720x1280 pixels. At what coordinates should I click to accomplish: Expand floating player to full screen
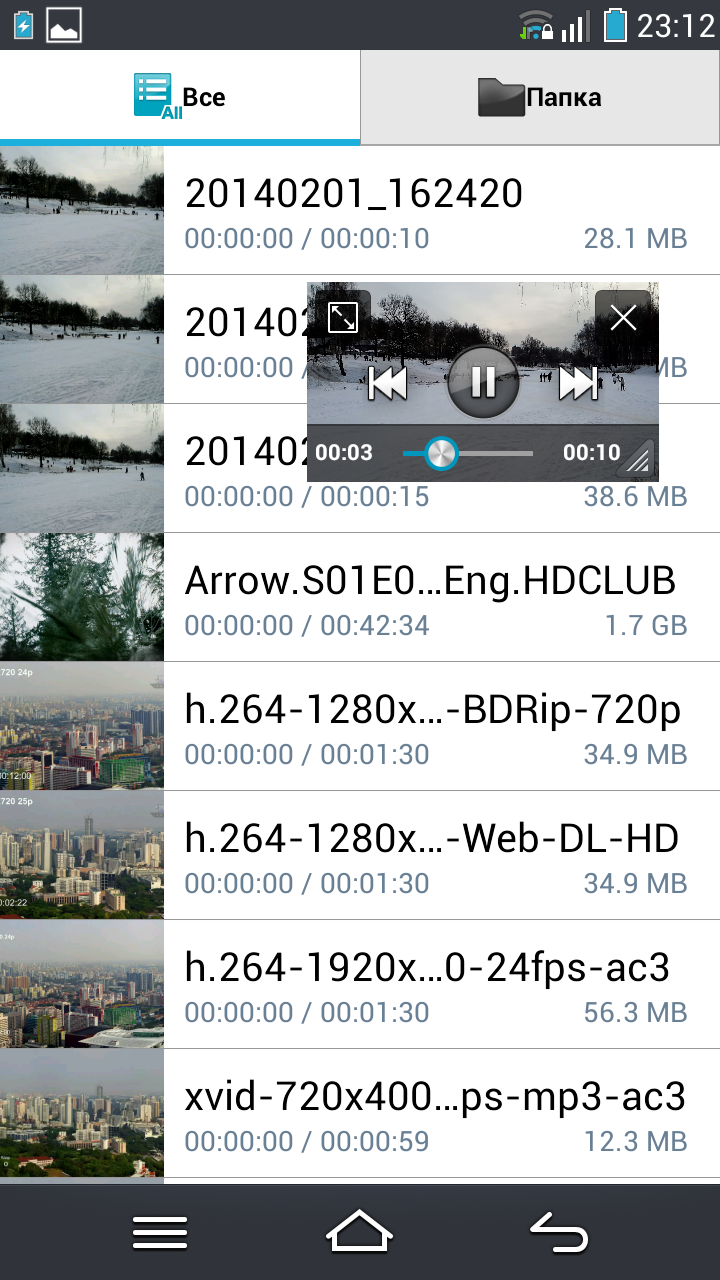tap(343, 318)
